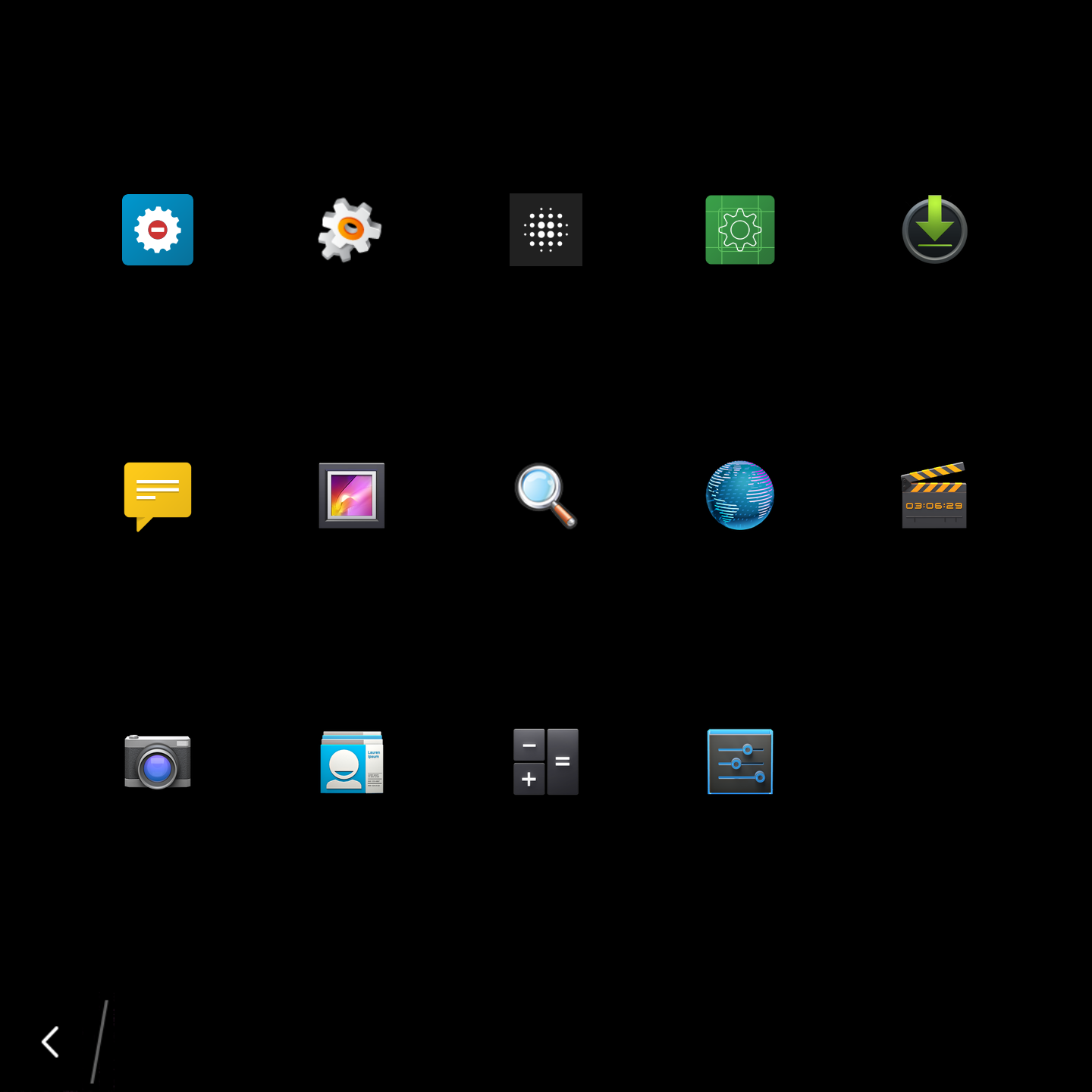This screenshot has height=1092, width=1092.
Task: Open the Gallery picture frame app
Action: click(352, 495)
